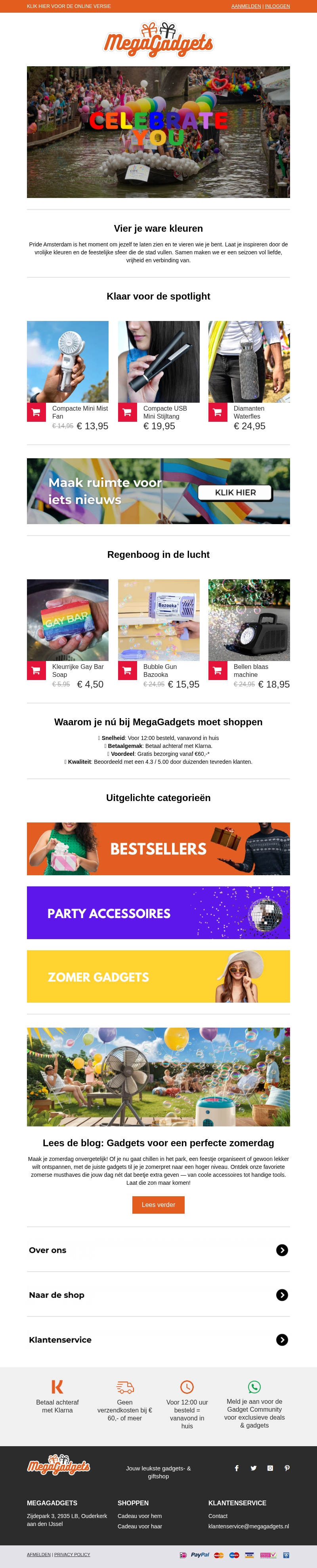This screenshot has height=1568, width=317.
Task: Add Compacte USB Mini Stijltang to cart
Action: tap(127, 412)
